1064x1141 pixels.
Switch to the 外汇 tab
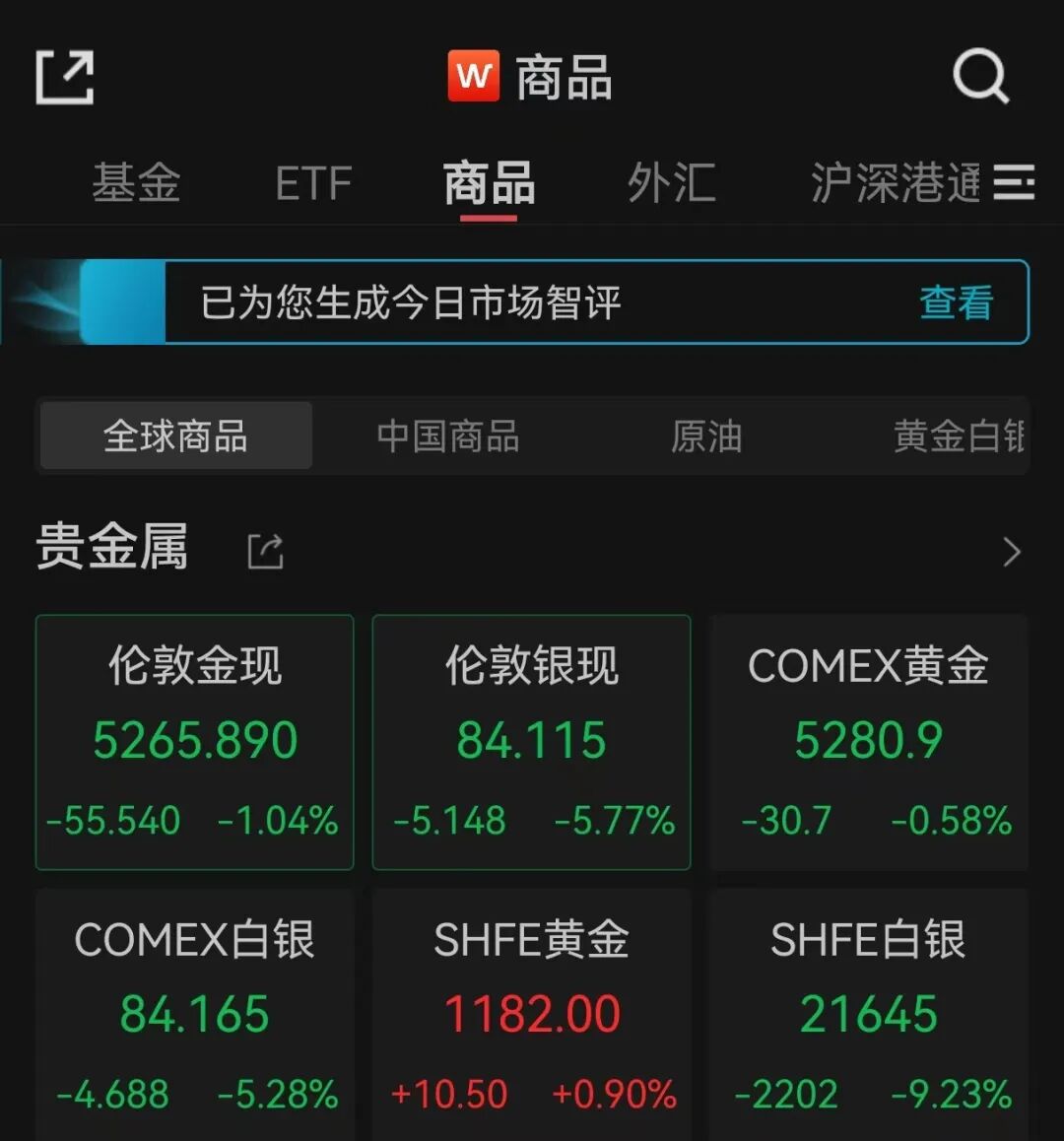coord(671,183)
